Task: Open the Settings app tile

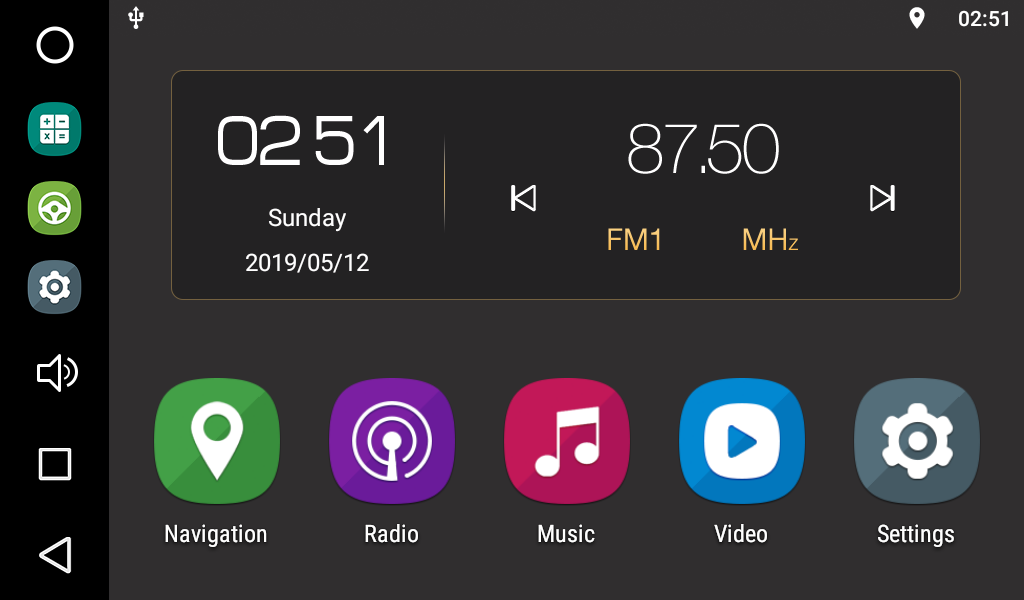Action: point(916,442)
